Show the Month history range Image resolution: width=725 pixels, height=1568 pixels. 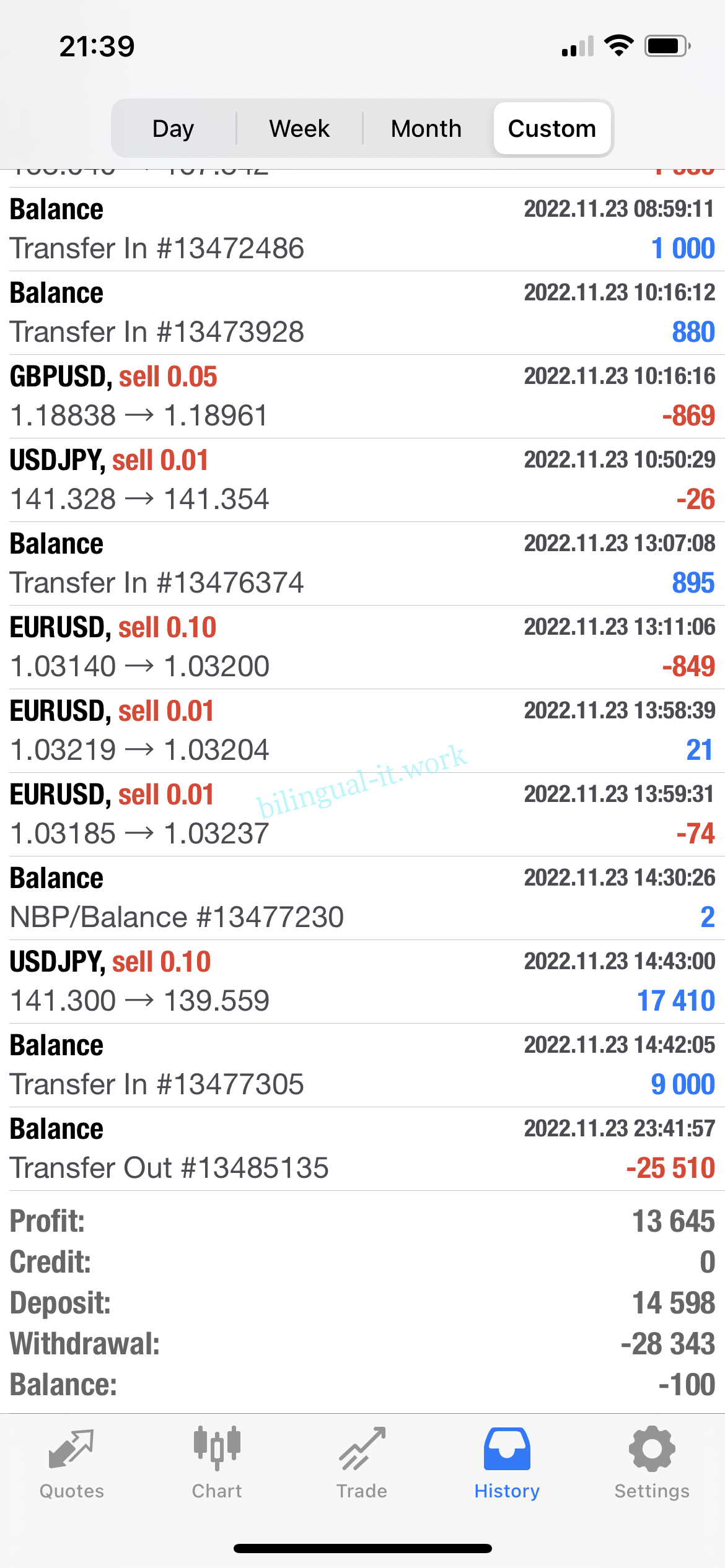pyautogui.click(x=426, y=129)
